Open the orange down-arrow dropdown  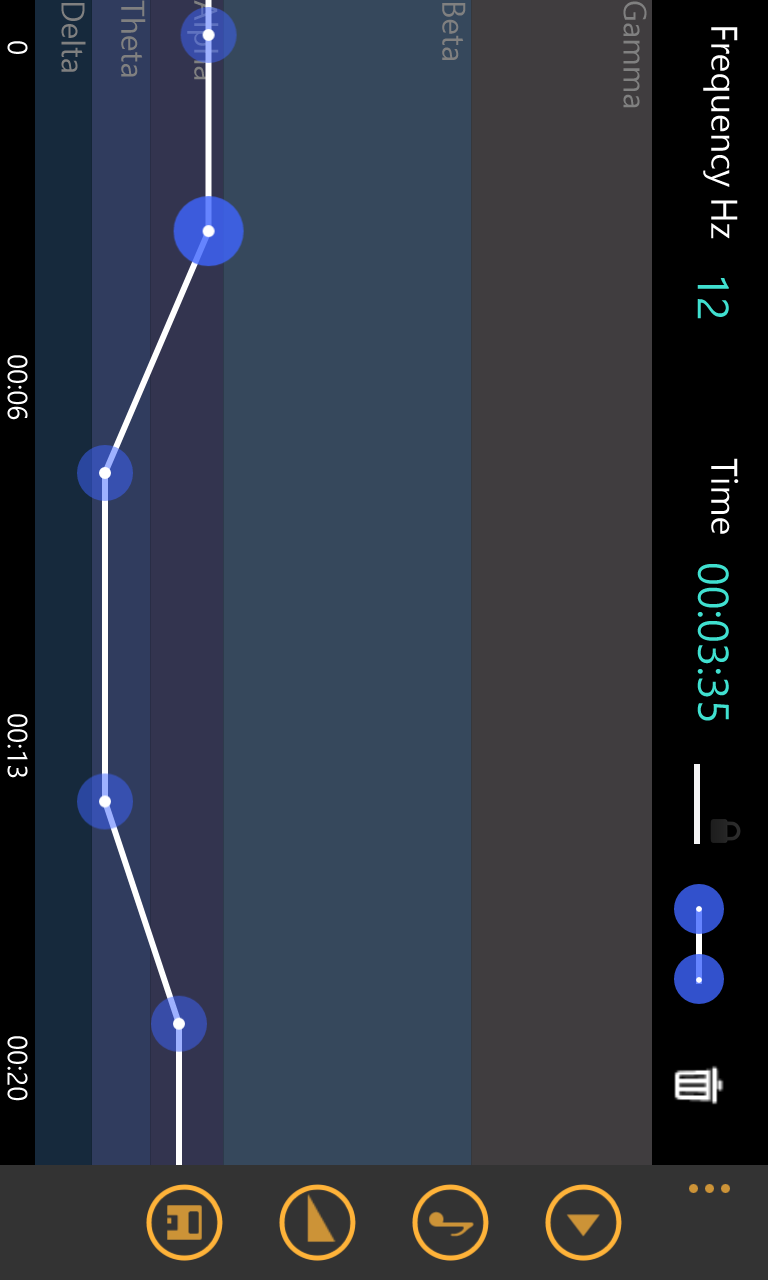pos(584,1222)
